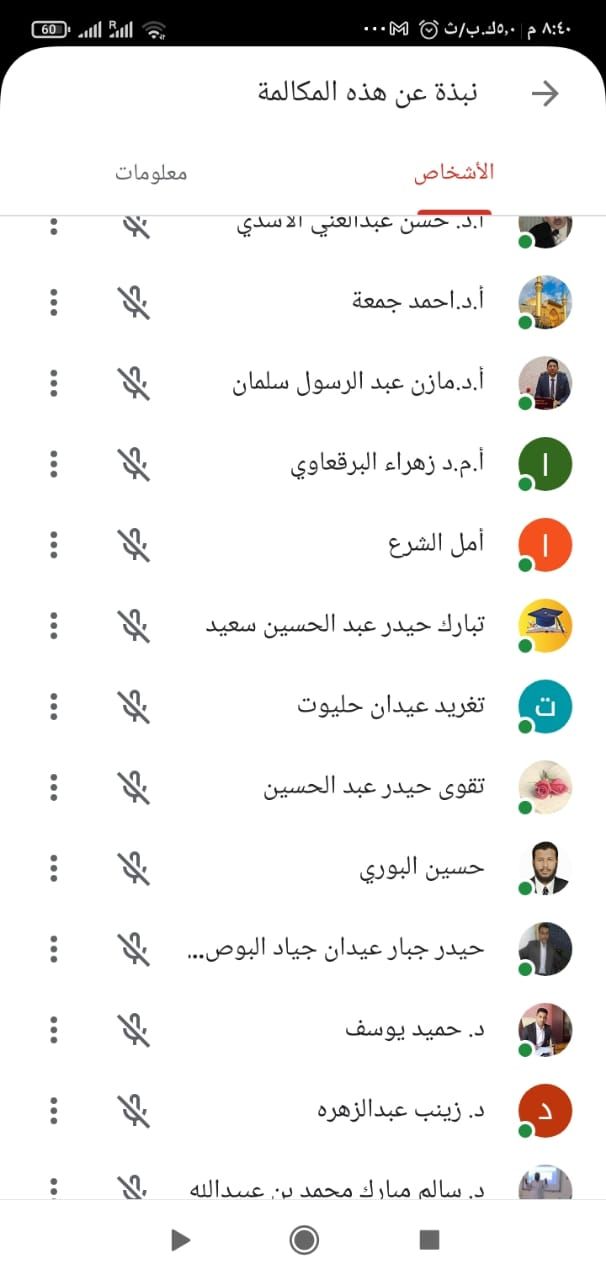Mute تغريد عيدان حليوت's microphone
606x1280 pixels.
click(134, 706)
